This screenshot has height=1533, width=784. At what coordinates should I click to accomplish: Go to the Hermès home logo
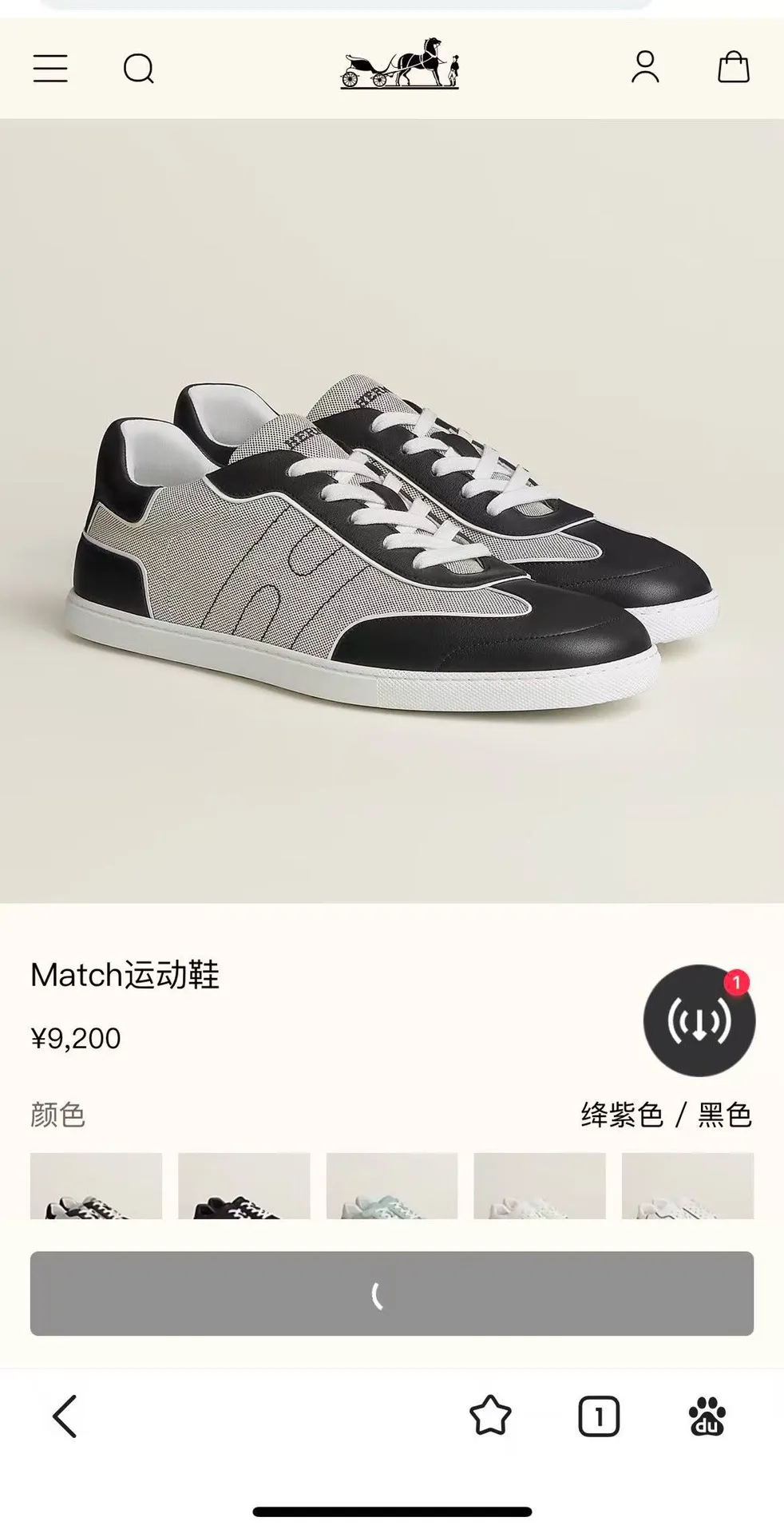[x=399, y=63]
